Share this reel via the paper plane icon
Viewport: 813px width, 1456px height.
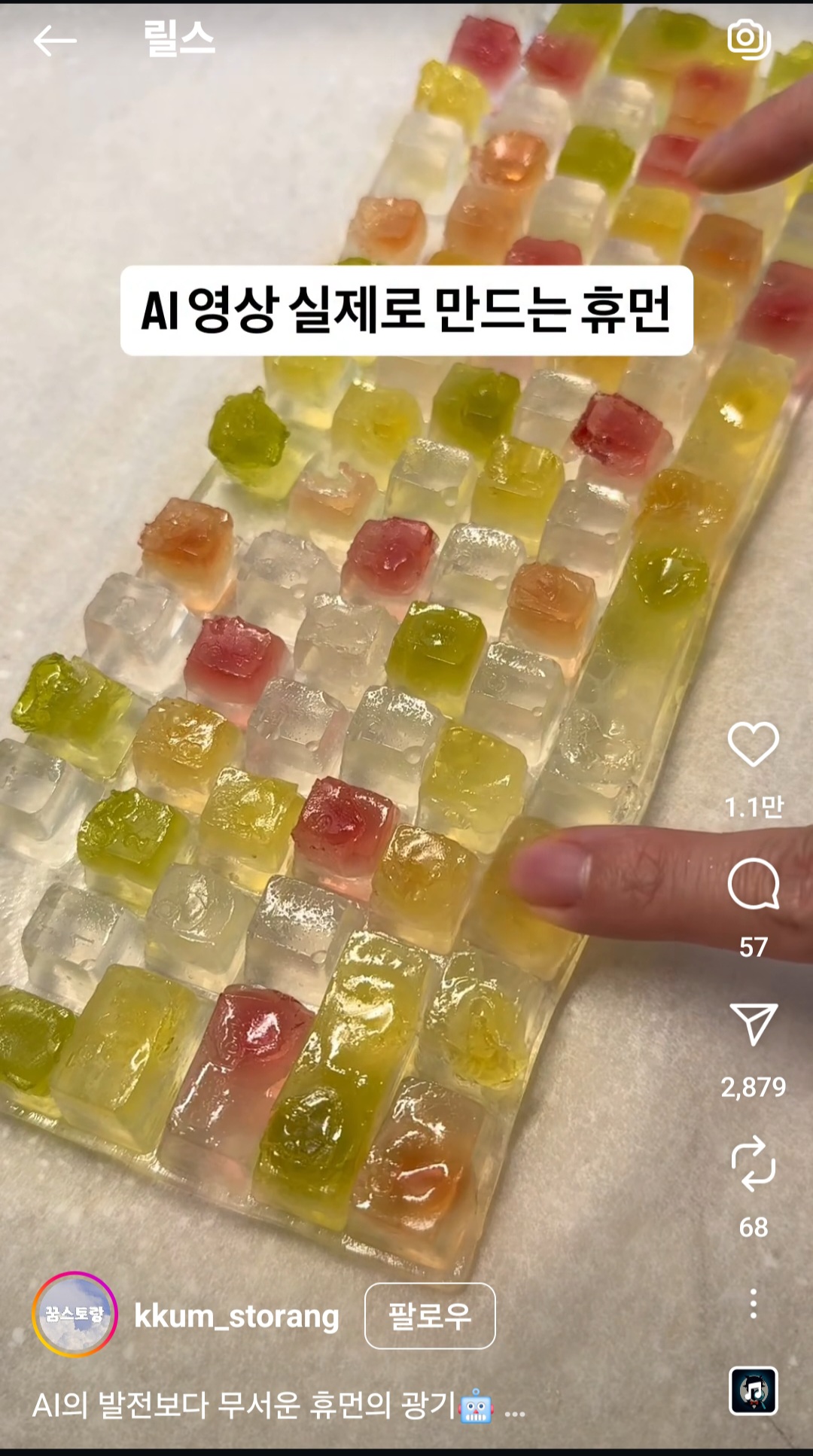click(753, 1024)
